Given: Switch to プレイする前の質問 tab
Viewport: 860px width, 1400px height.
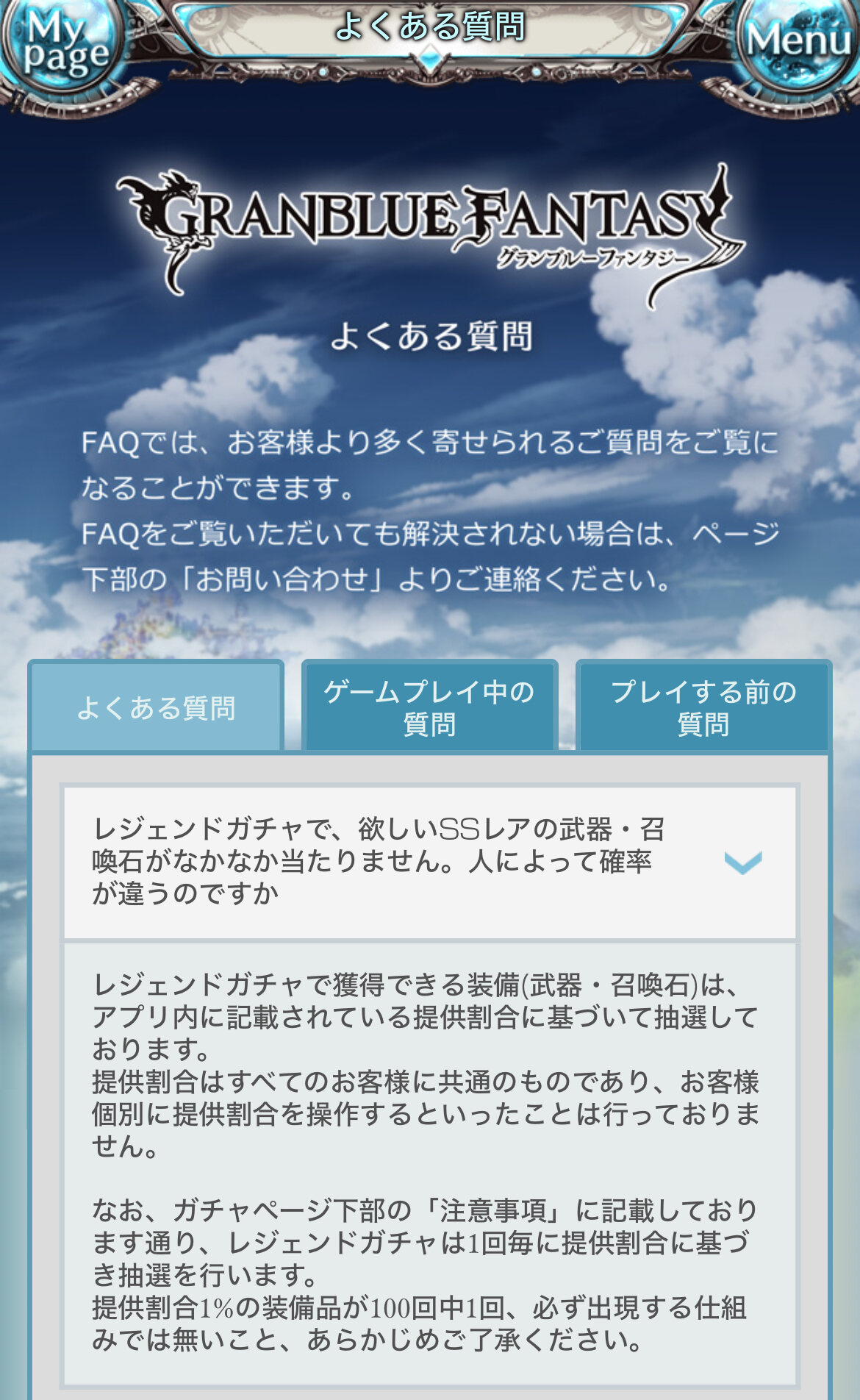Looking at the screenshot, I should (703, 707).
